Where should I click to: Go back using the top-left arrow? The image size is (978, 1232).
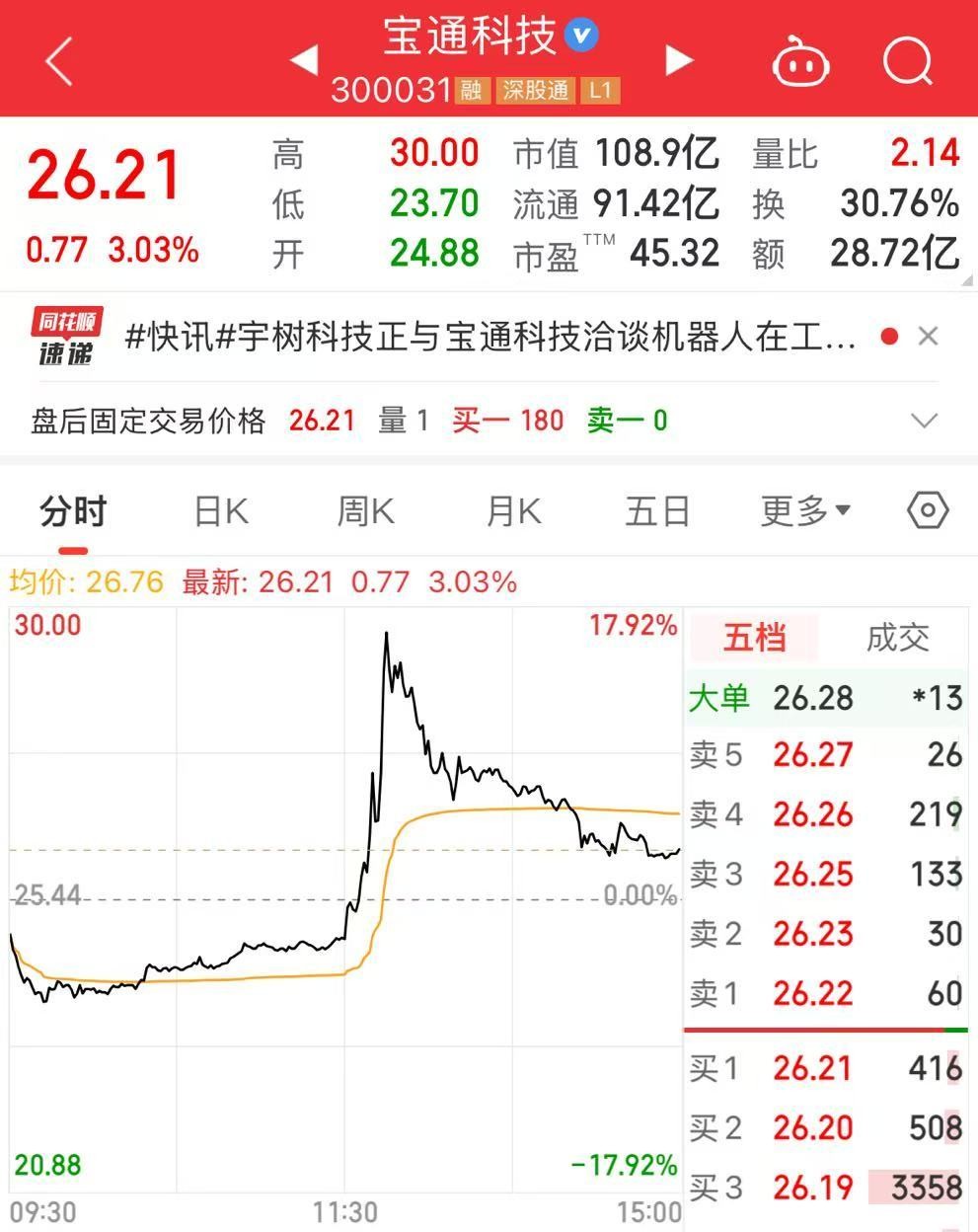click(59, 62)
